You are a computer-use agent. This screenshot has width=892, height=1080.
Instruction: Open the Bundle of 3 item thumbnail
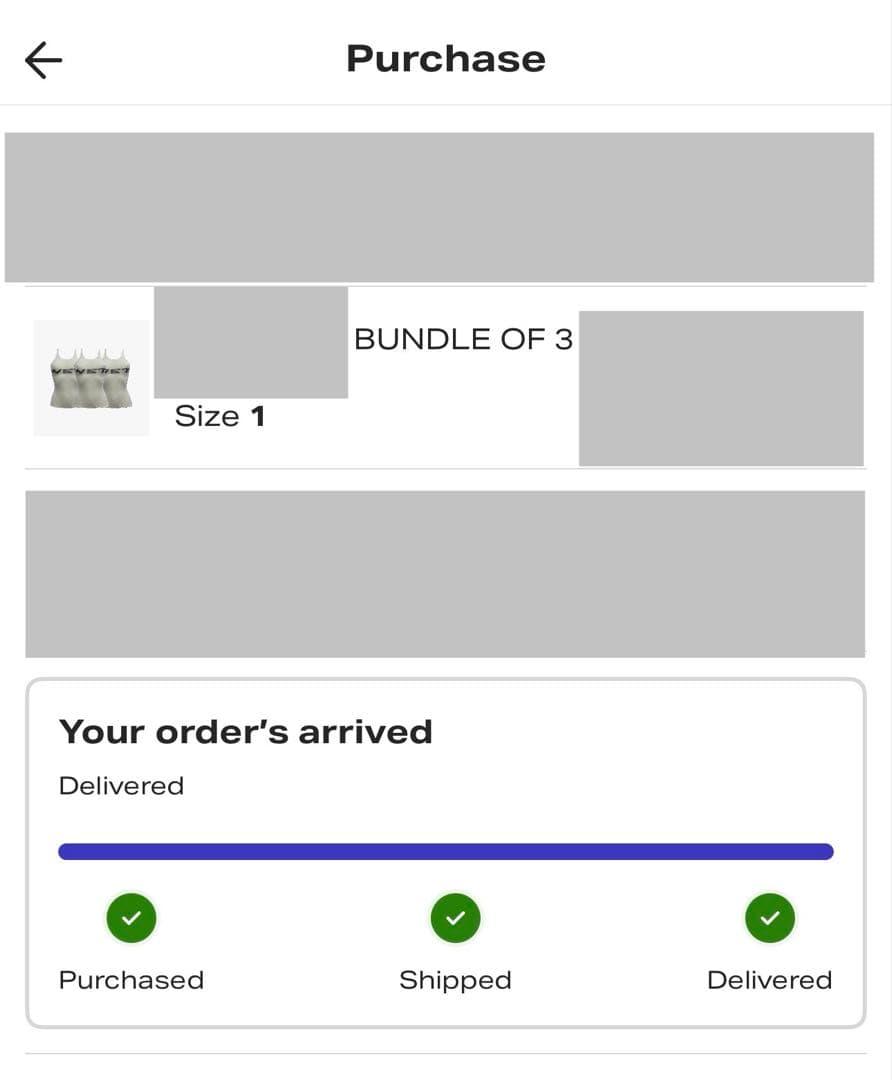click(x=91, y=378)
